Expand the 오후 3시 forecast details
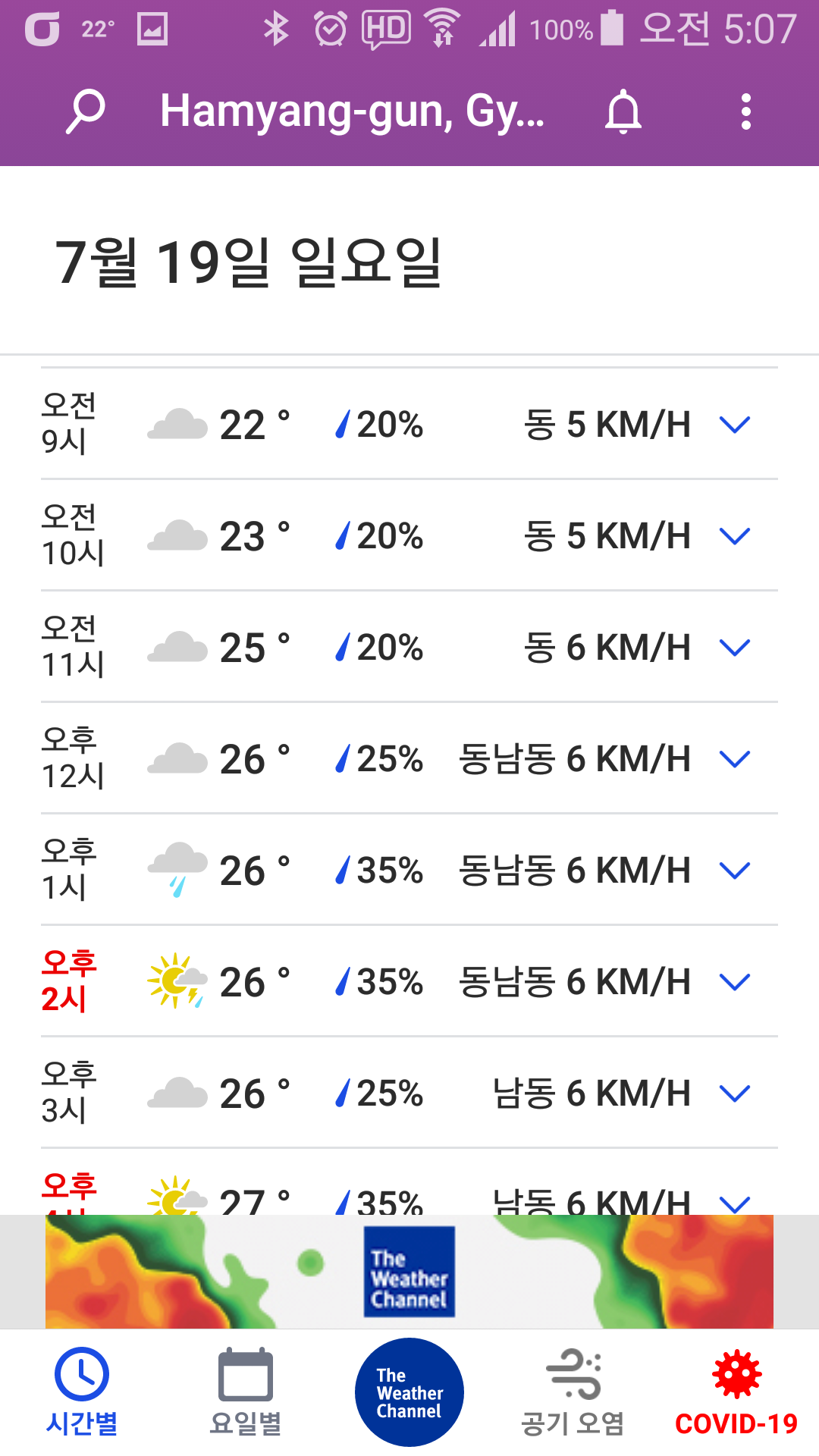 [409, 1093]
